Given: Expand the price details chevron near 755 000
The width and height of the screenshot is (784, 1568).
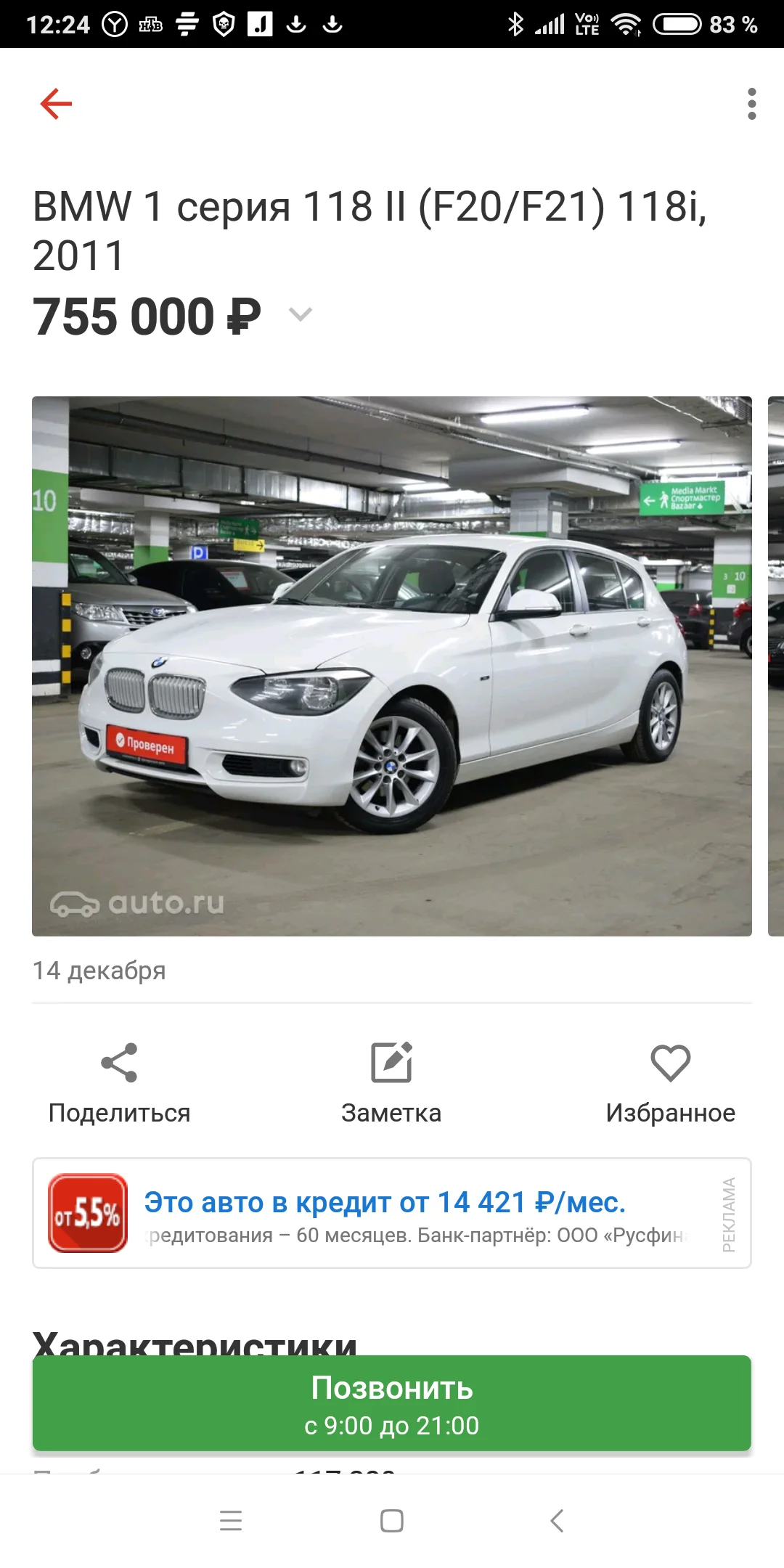Looking at the screenshot, I should point(300,315).
